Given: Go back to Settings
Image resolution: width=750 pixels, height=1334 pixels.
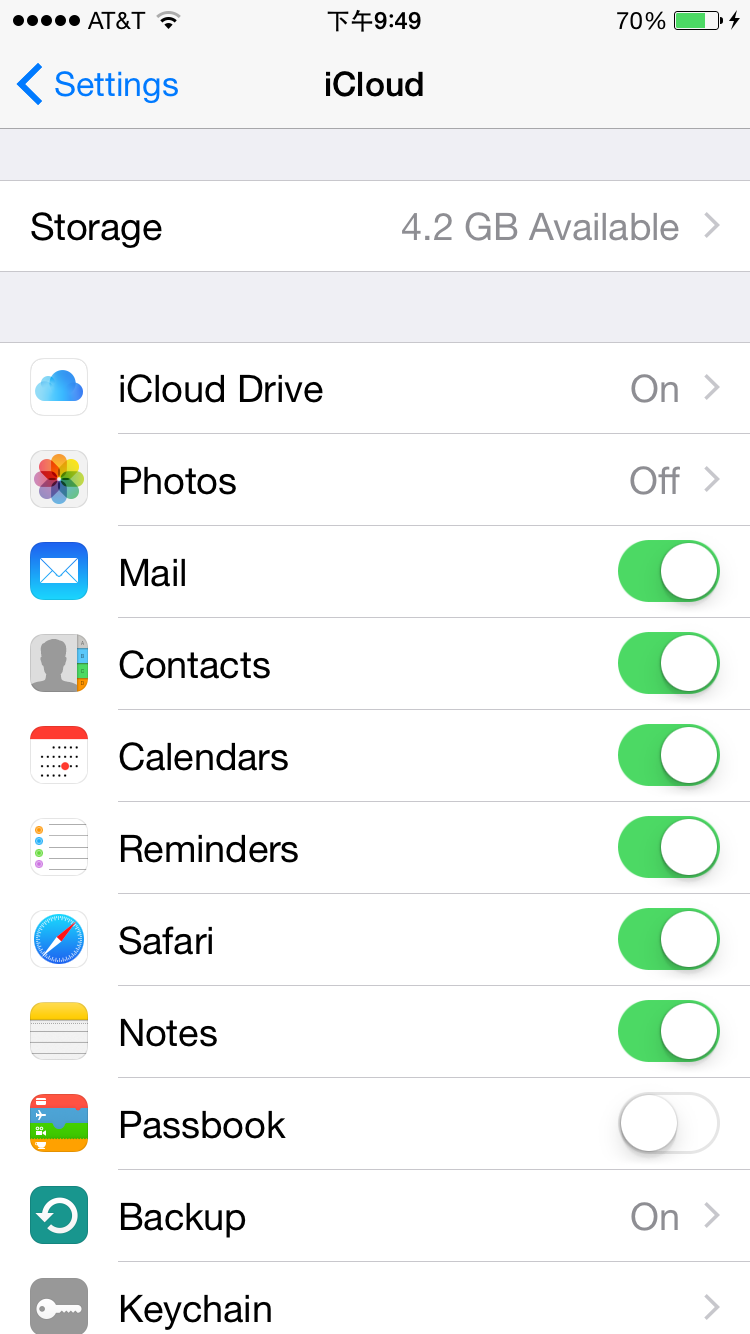Looking at the screenshot, I should click(x=98, y=85).
